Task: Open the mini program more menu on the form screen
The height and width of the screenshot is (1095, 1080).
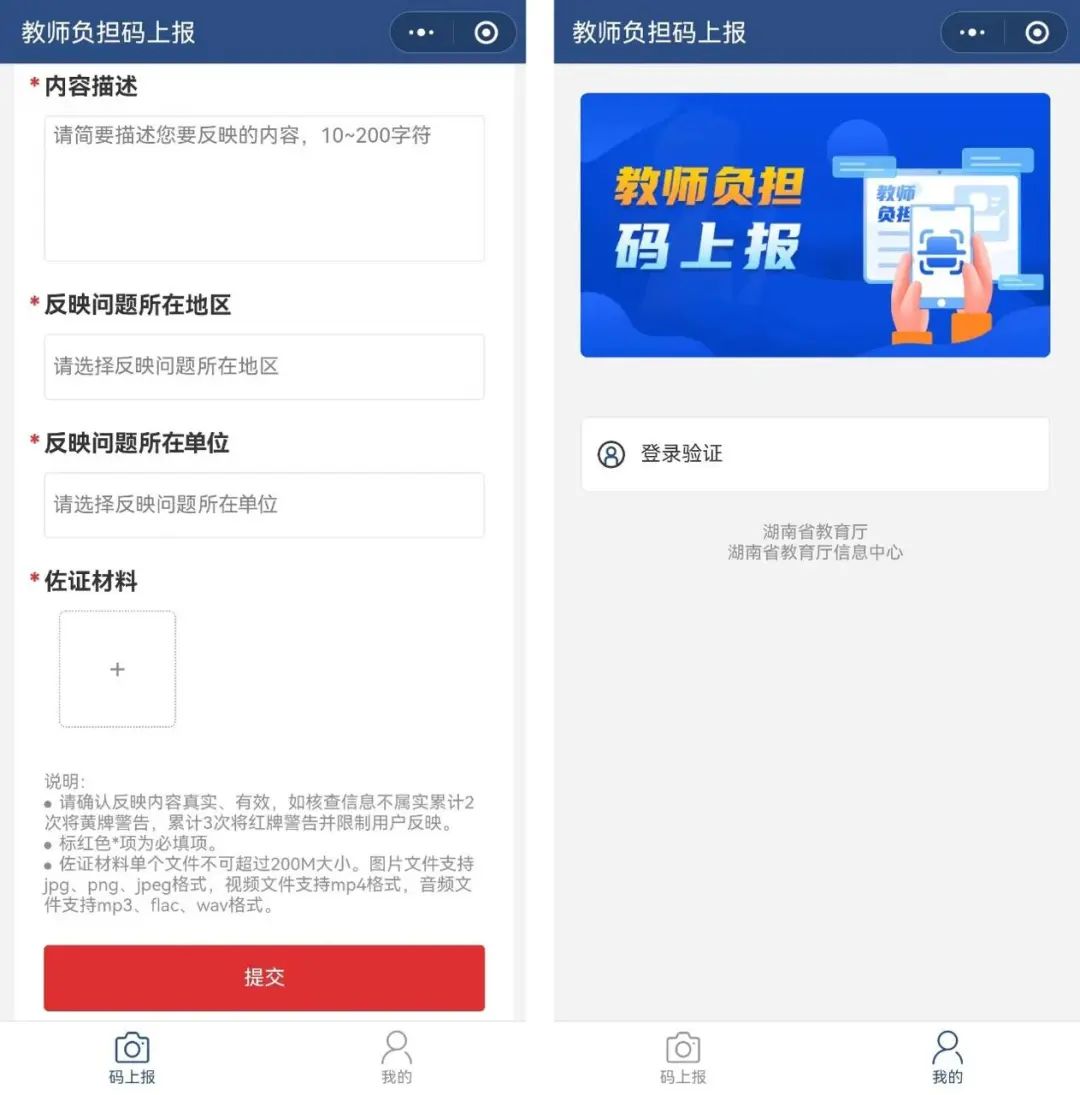Action: pos(422,33)
